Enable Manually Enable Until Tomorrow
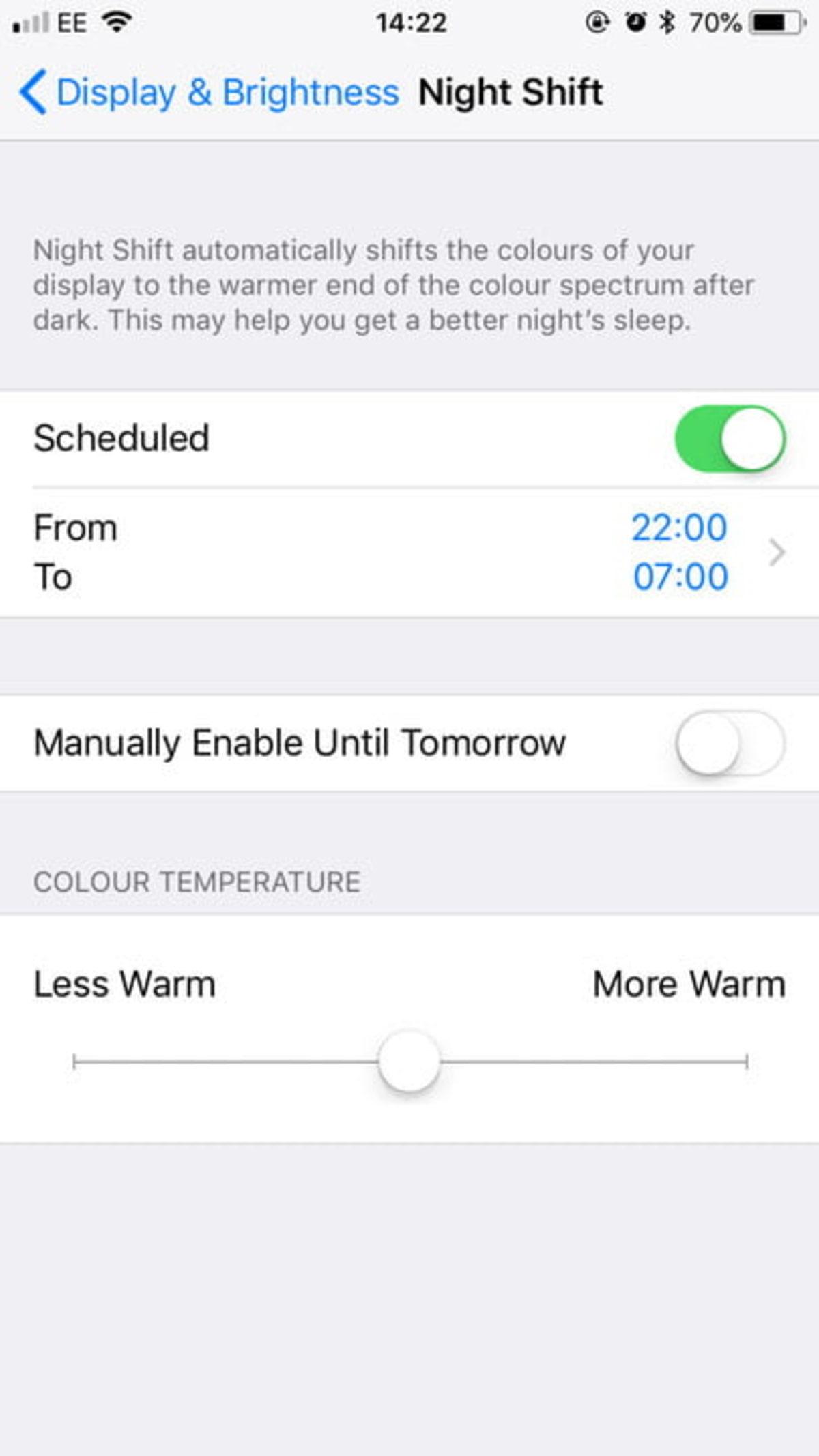819x1456 pixels. coord(730,743)
